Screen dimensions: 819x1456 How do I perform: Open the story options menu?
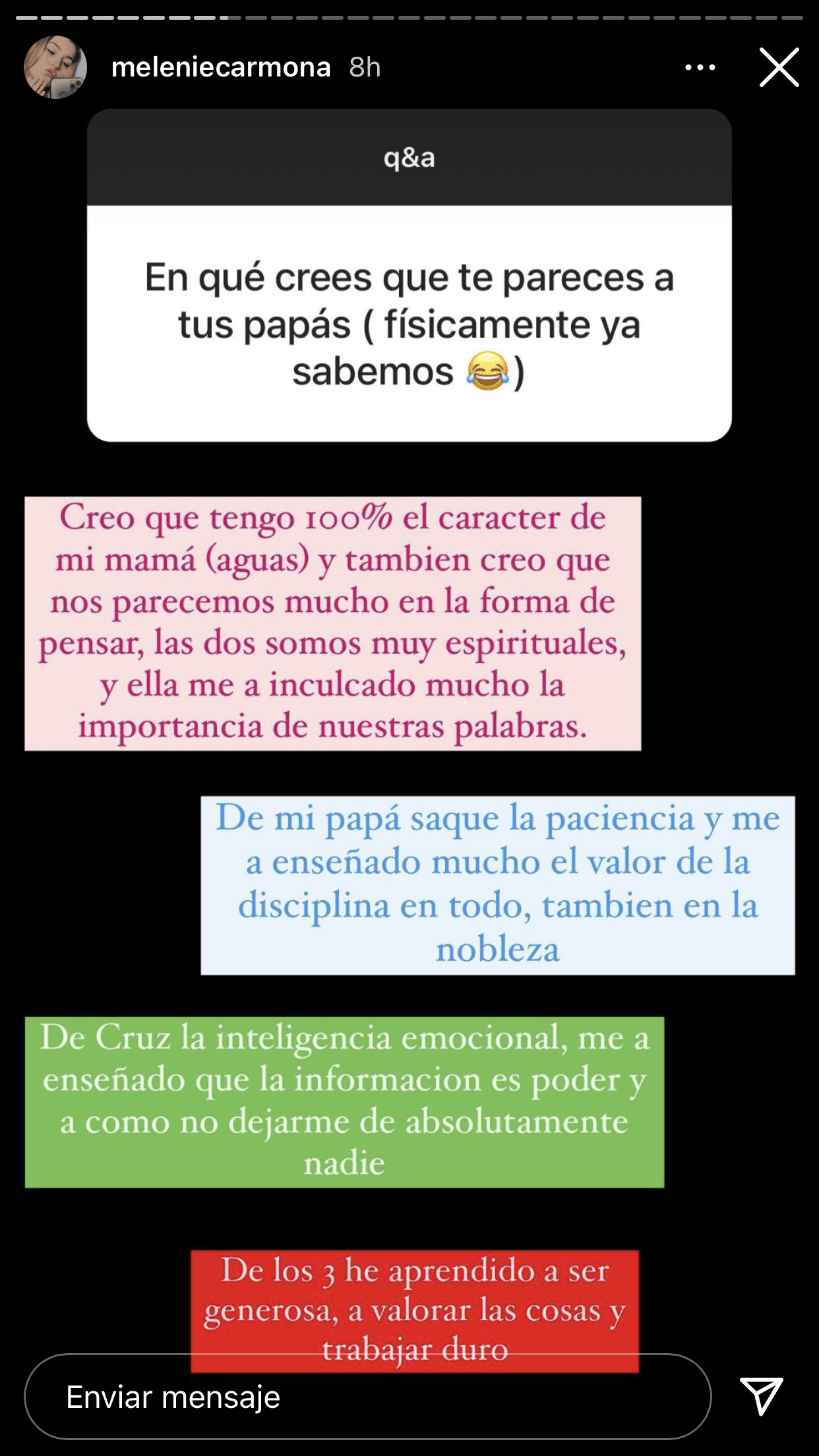(x=700, y=67)
